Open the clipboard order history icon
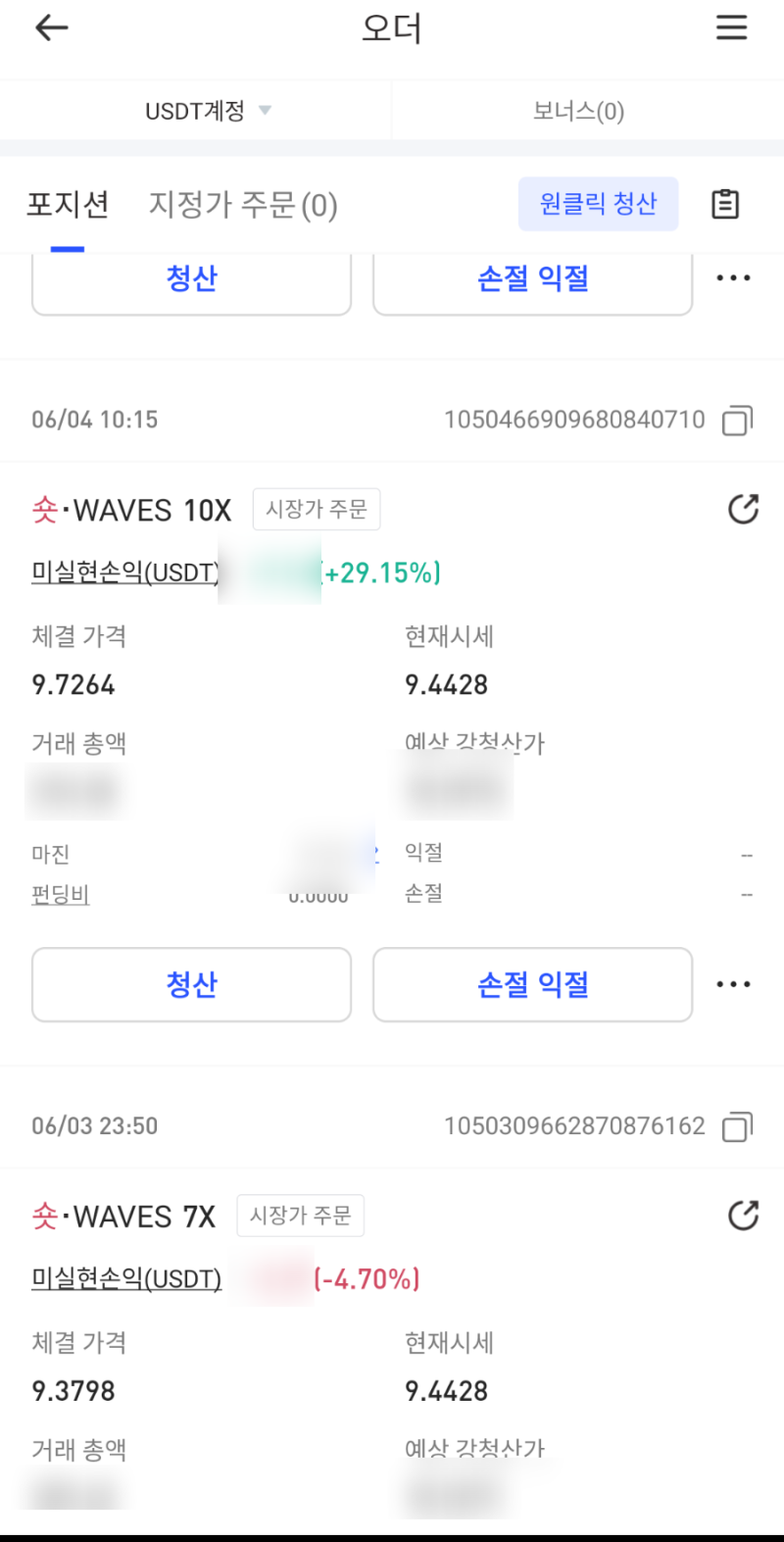This screenshot has width=784, height=1542. tap(724, 203)
